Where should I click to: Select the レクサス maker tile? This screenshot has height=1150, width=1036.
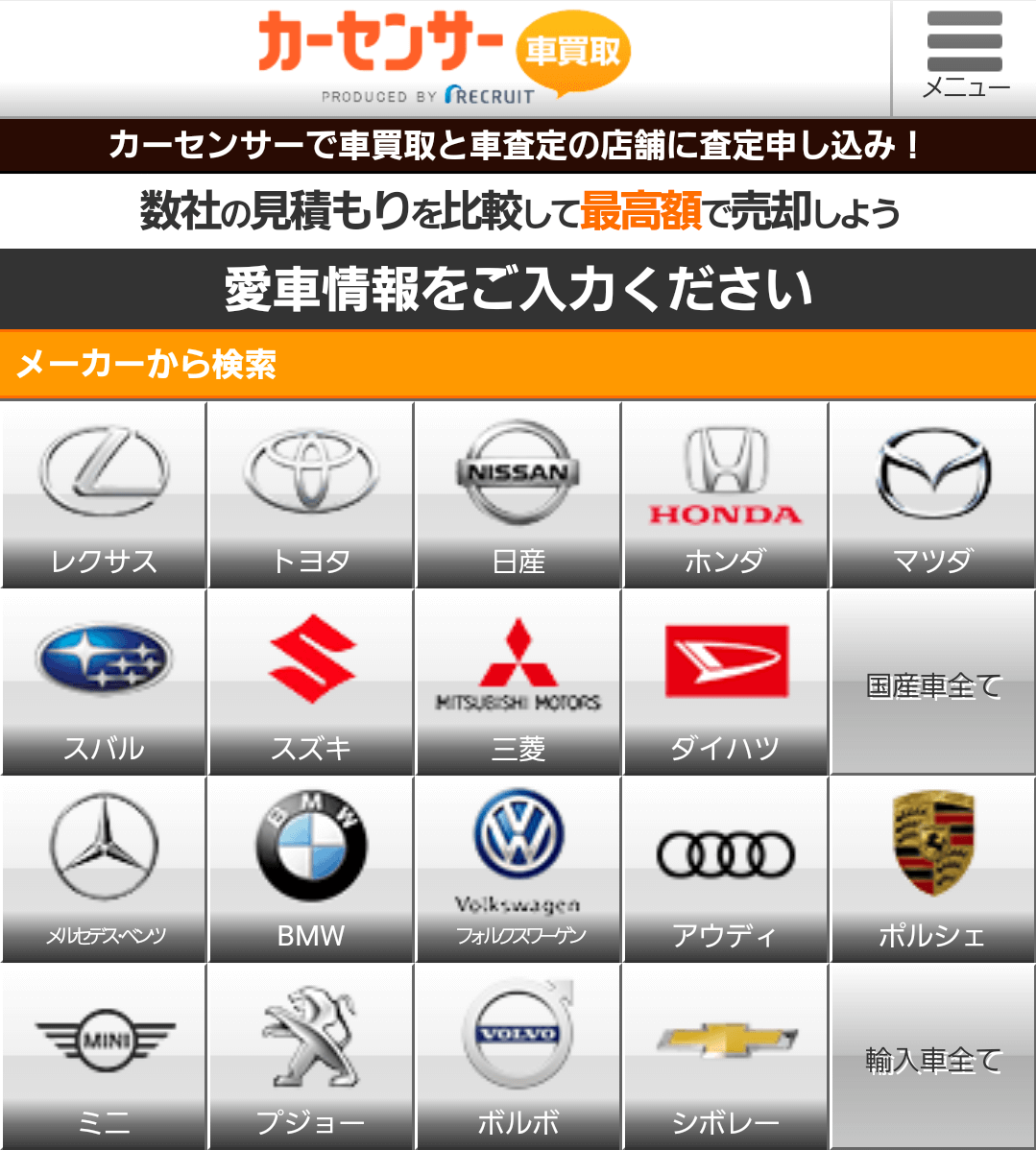coord(104,495)
